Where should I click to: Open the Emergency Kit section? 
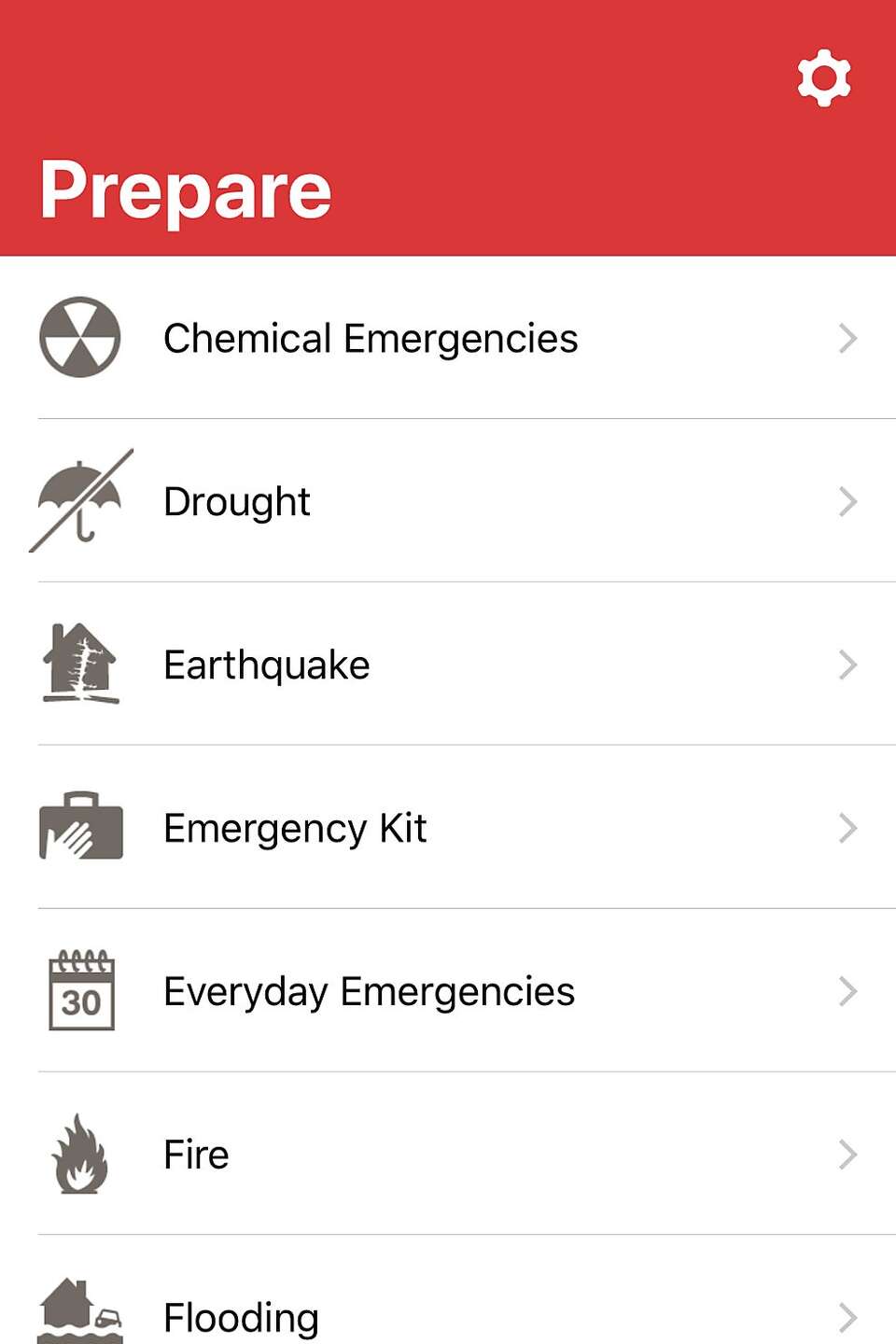(x=295, y=827)
